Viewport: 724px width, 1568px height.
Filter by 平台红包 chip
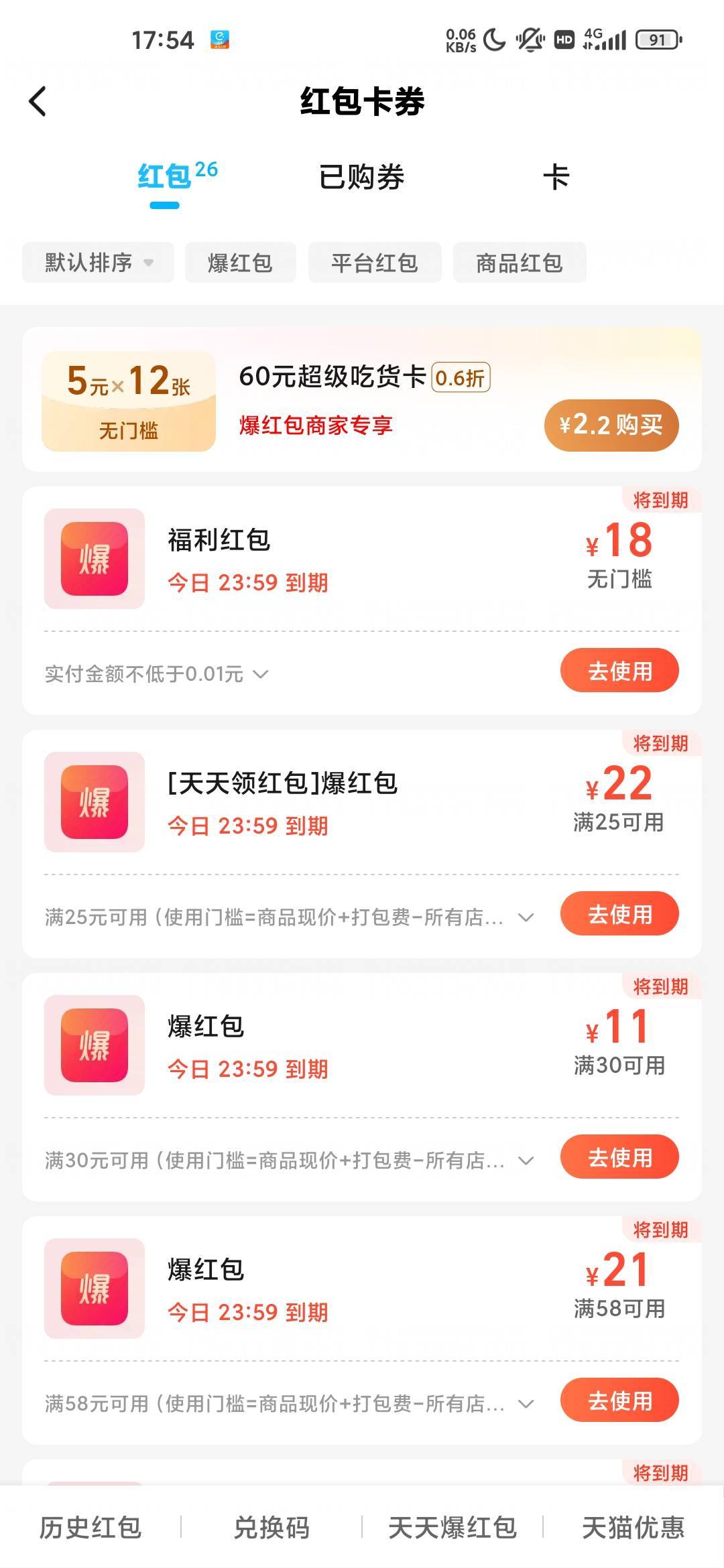[374, 263]
